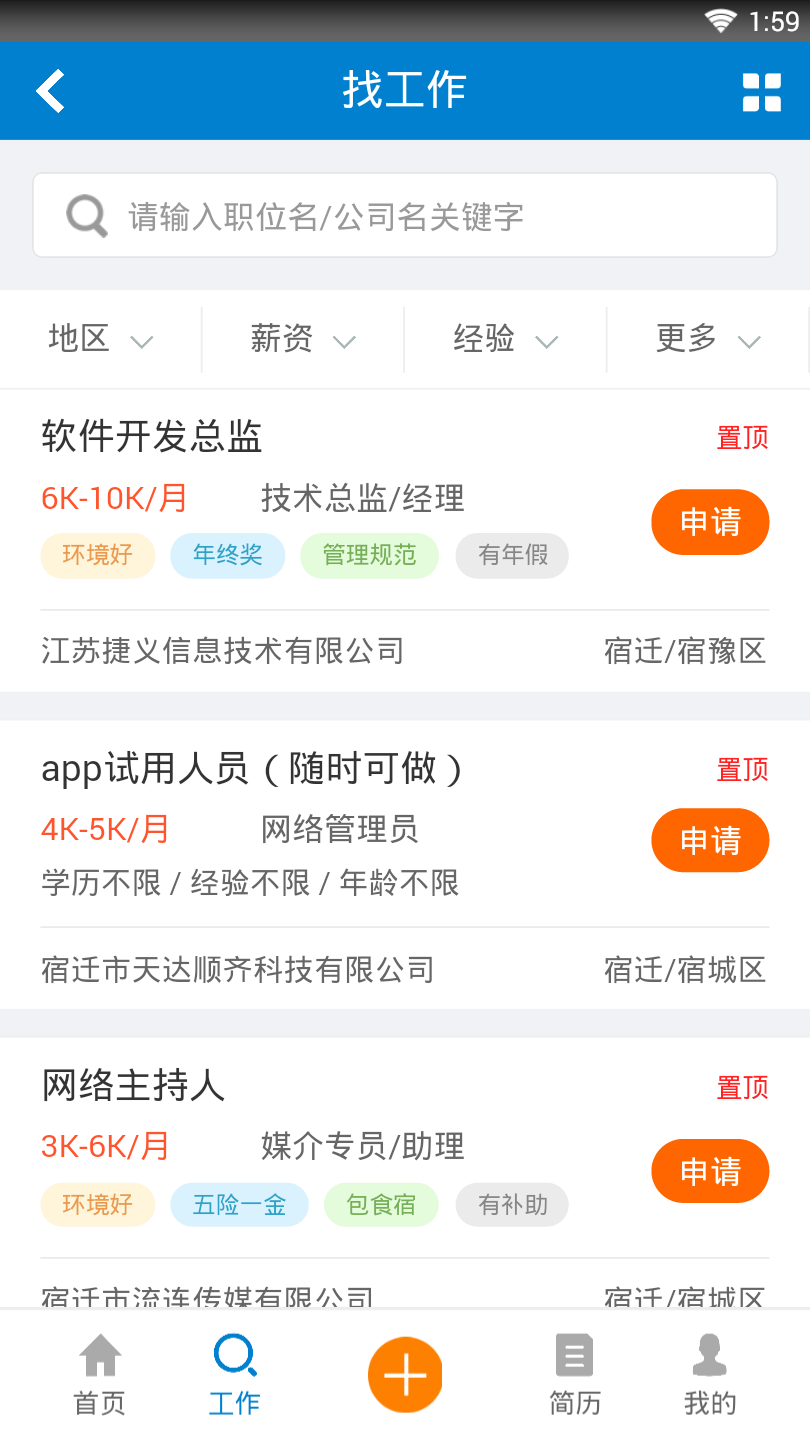Select the 年终奖 benefit tag
Screen dimensions: 810x1440
(227, 555)
